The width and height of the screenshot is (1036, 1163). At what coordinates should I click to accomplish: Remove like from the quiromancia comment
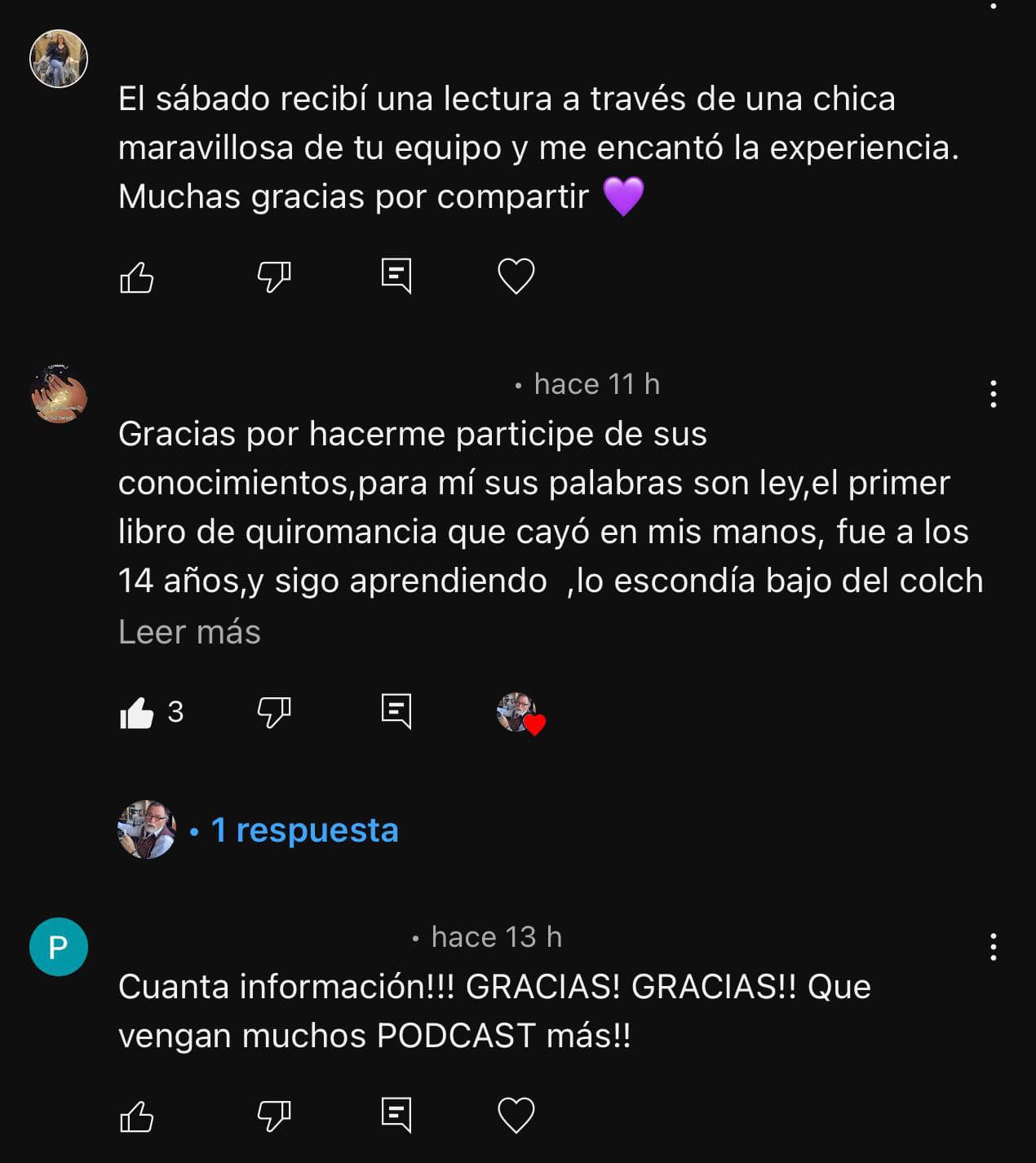click(136, 713)
